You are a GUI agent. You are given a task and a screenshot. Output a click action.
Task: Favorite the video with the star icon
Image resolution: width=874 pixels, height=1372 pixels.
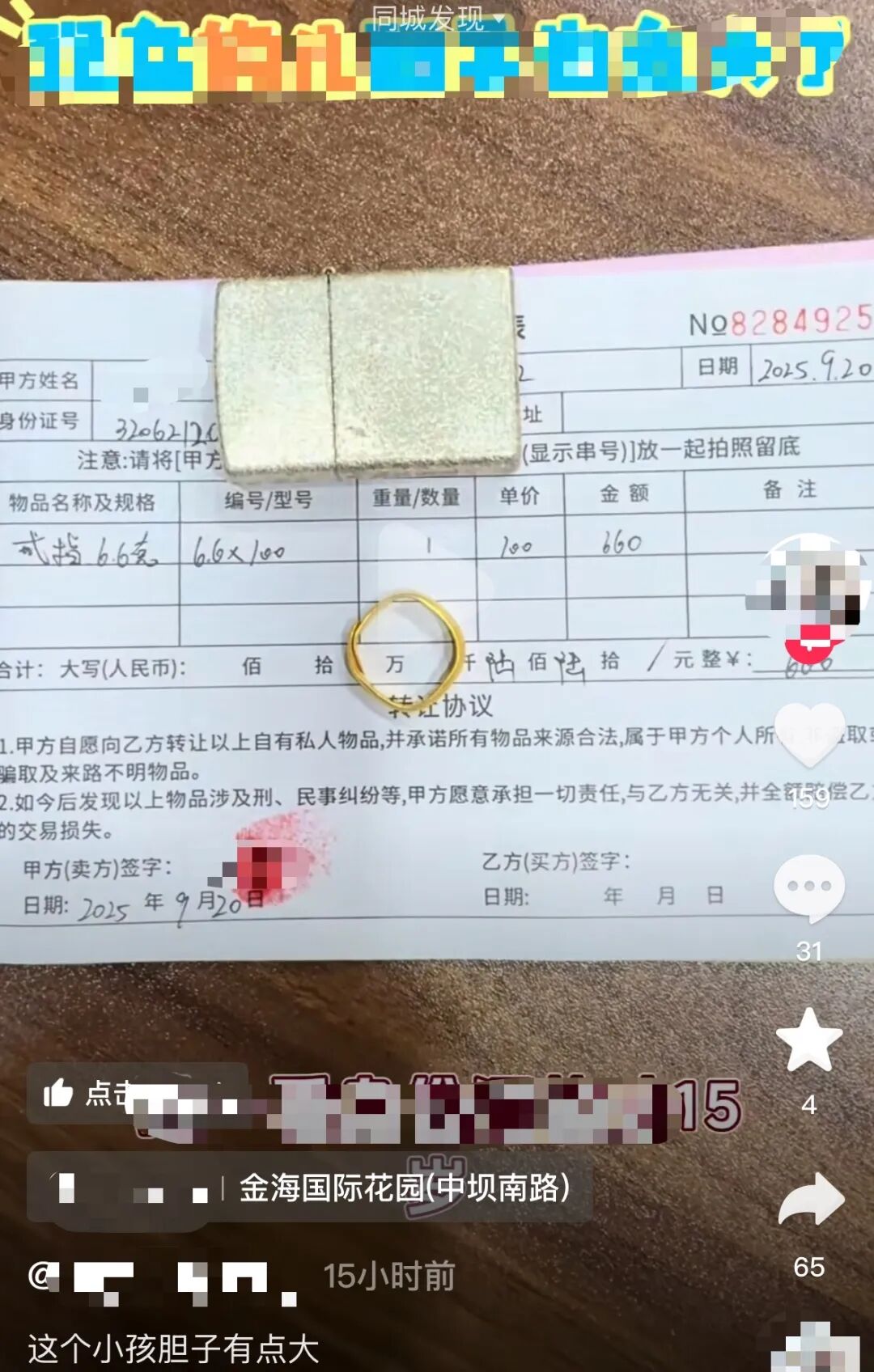[x=809, y=1040]
